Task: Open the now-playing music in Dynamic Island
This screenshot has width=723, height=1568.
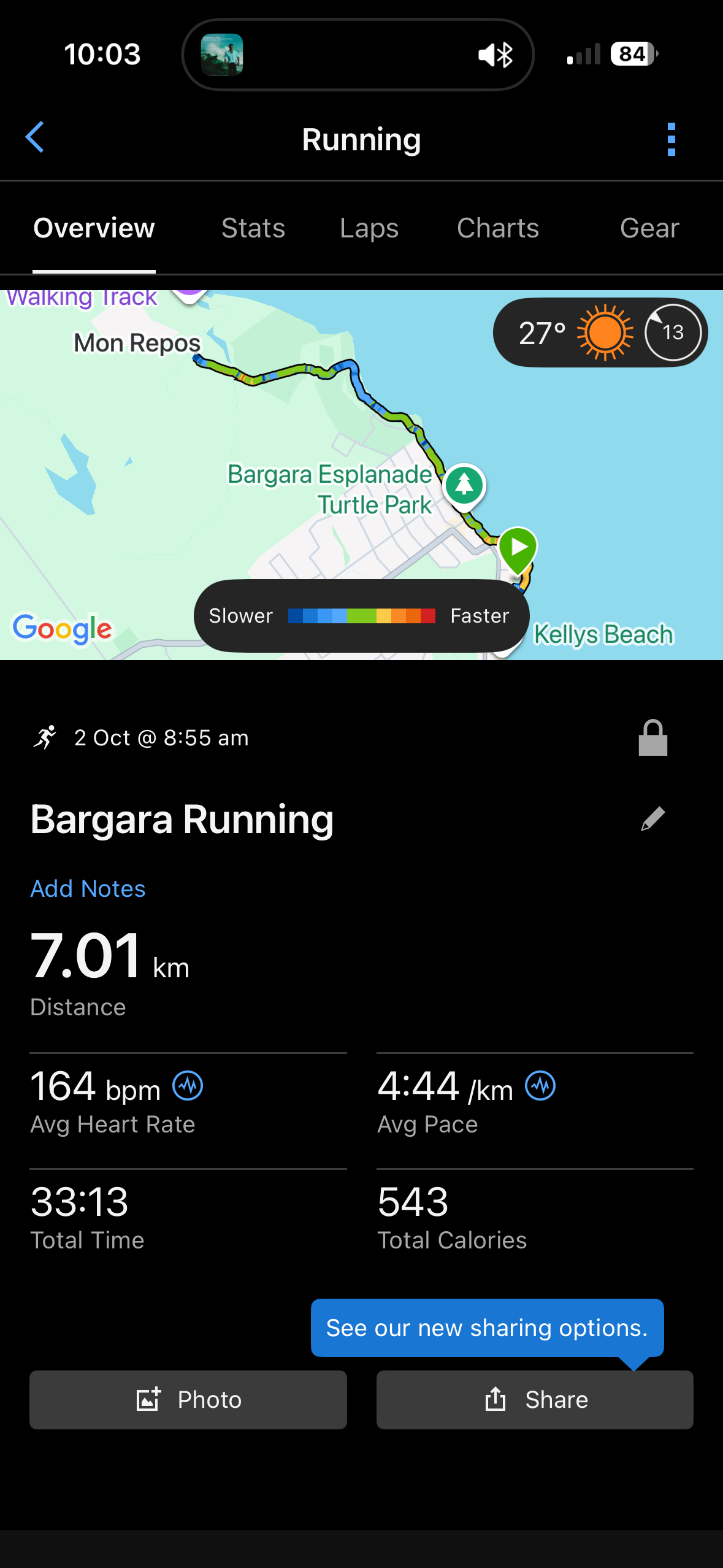Action: (x=222, y=55)
